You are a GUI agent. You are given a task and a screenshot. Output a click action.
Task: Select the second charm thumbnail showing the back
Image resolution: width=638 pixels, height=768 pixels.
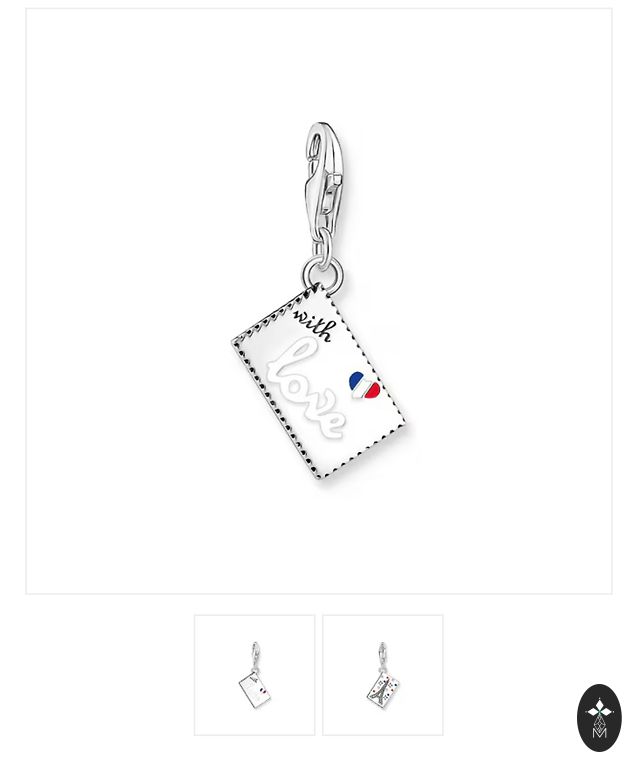[382, 675]
